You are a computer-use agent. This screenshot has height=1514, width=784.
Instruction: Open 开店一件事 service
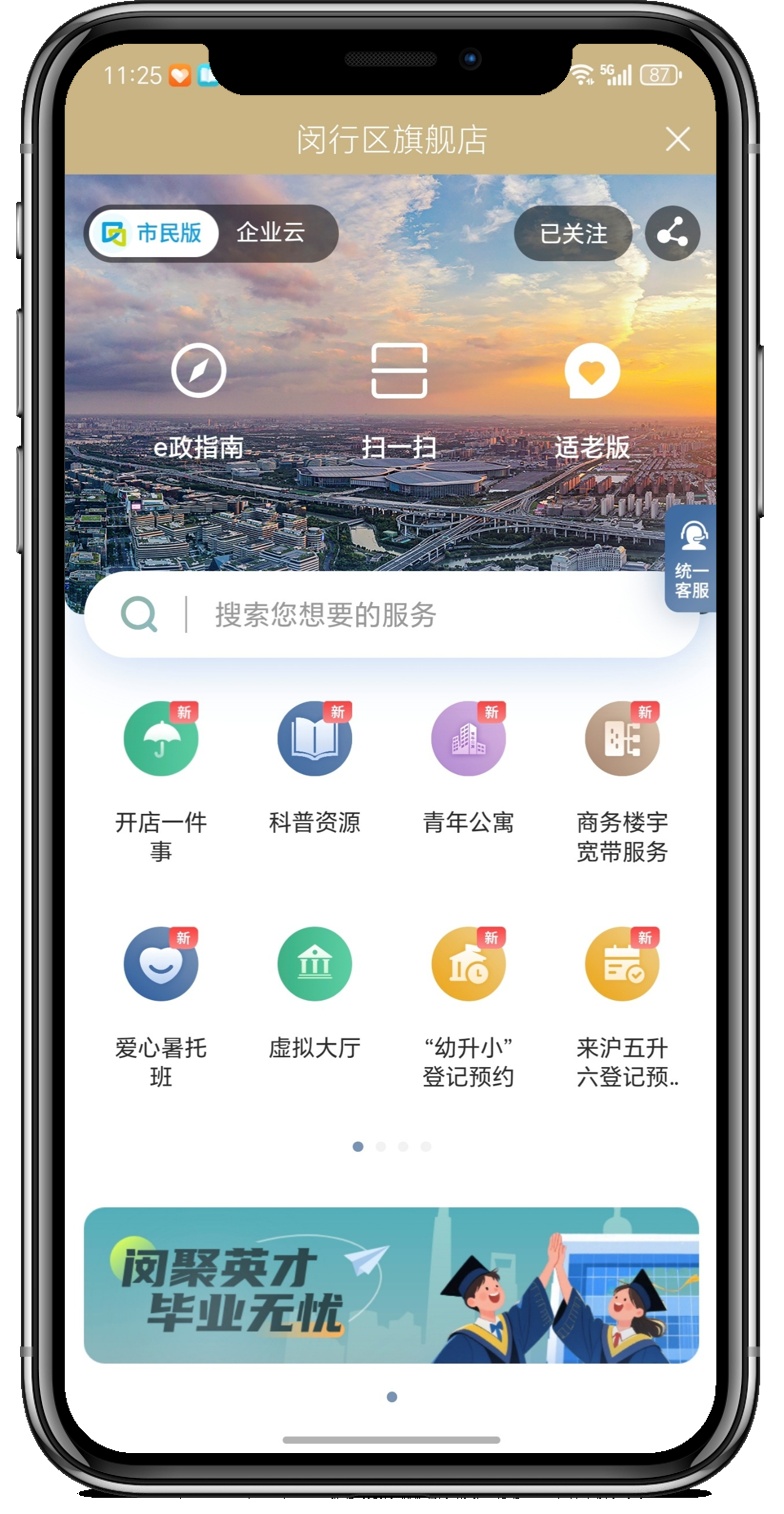click(161, 782)
